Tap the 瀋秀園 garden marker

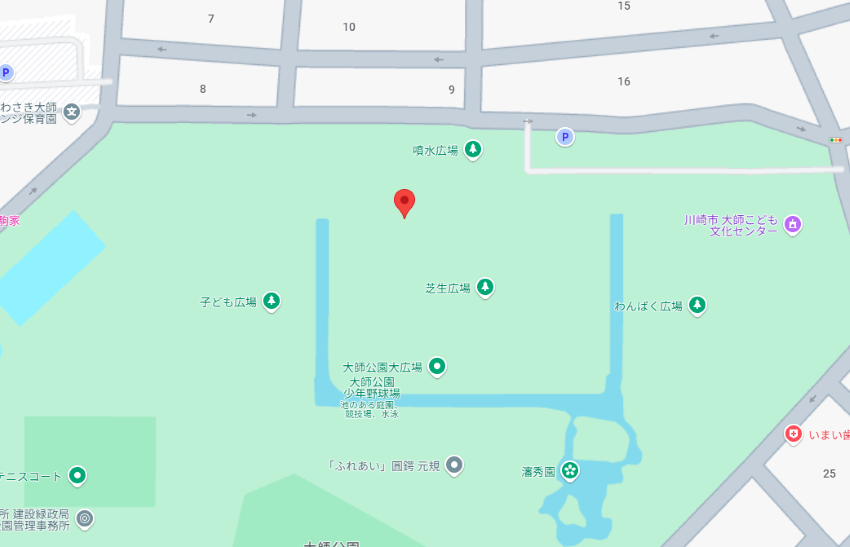569,470
